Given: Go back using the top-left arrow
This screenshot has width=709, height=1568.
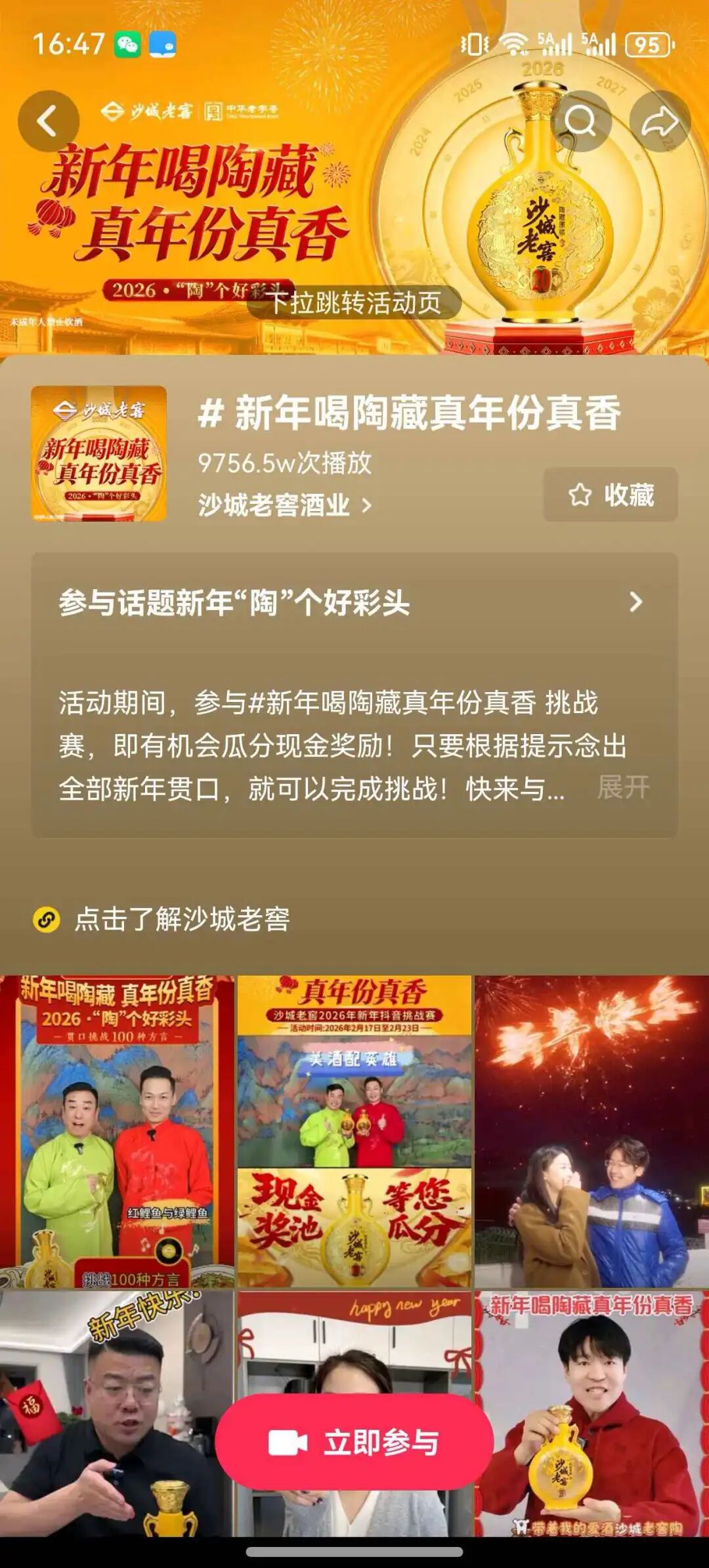Looking at the screenshot, I should pyautogui.click(x=48, y=121).
